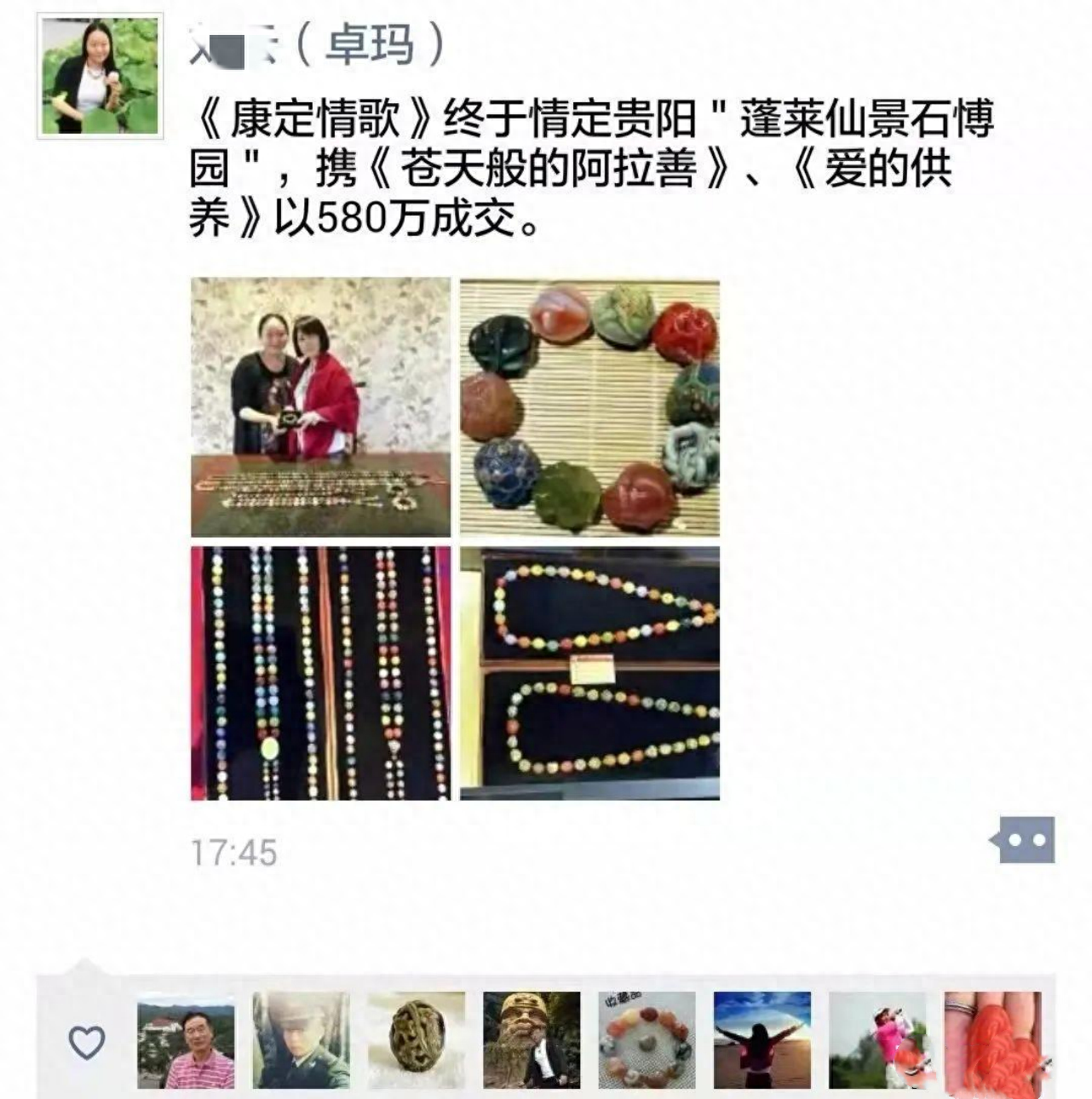Open the poster's profile avatar
This screenshot has height=1099, width=1092.
point(101,76)
